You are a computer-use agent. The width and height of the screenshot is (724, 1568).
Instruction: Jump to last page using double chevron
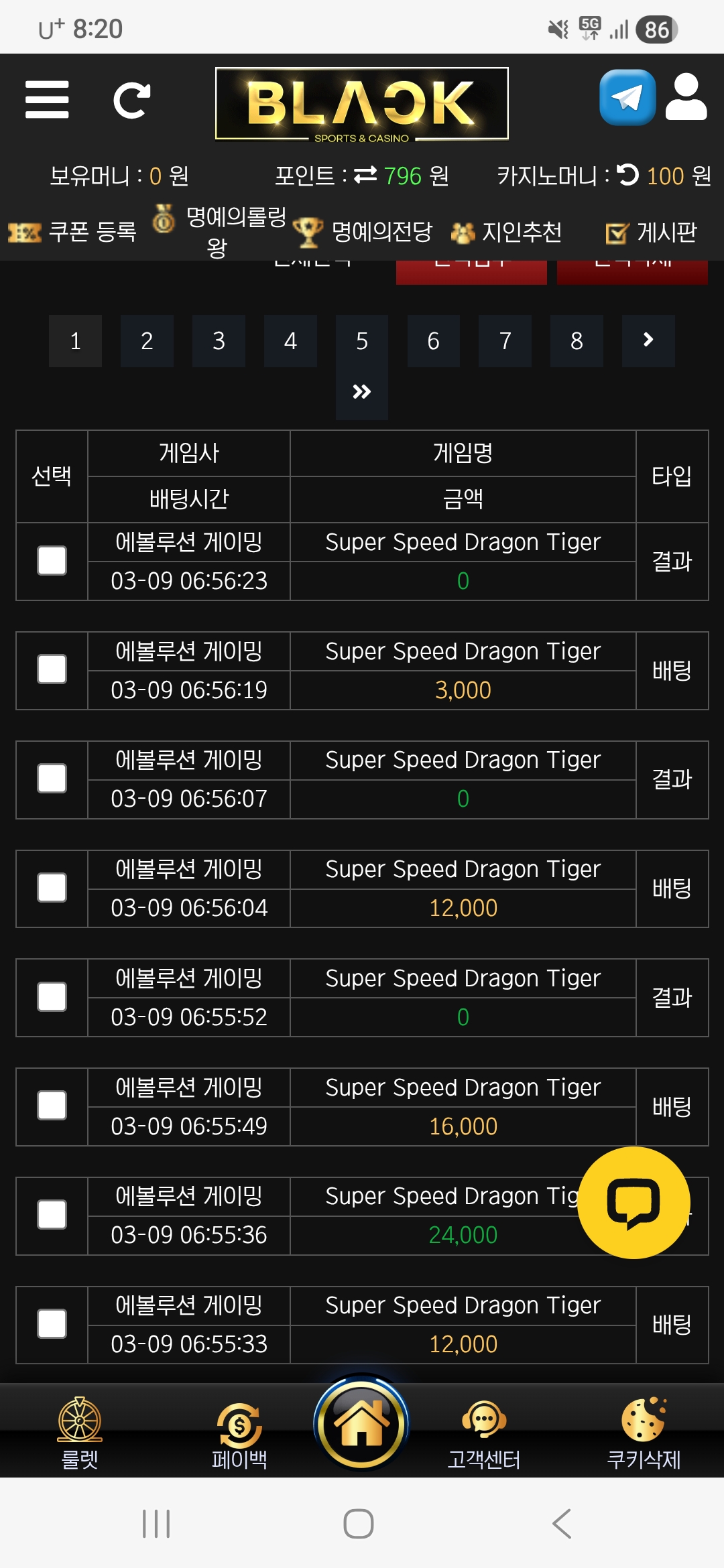point(361,391)
